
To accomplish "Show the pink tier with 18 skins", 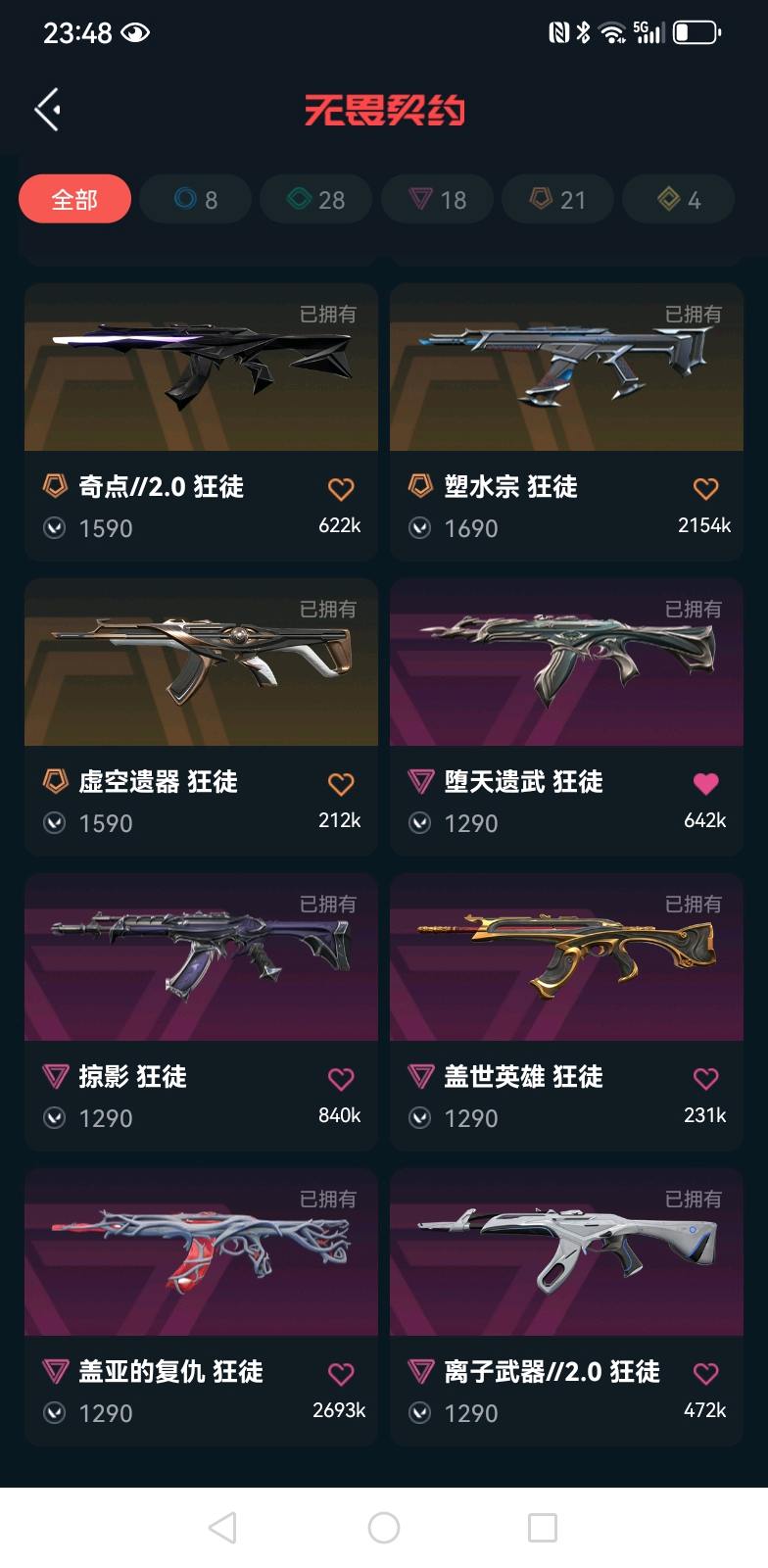I will coord(437,199).
